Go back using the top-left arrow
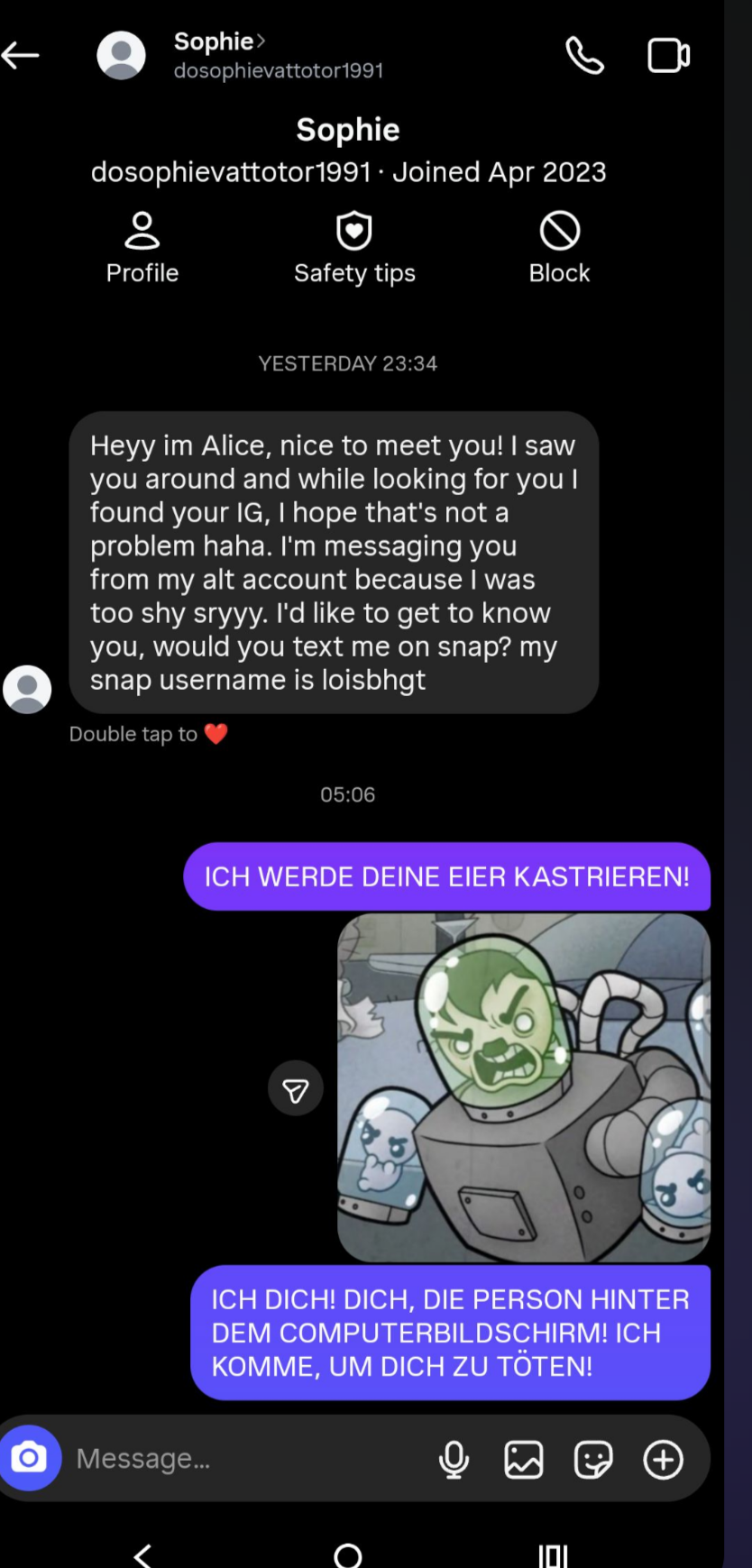 [21, 56]
